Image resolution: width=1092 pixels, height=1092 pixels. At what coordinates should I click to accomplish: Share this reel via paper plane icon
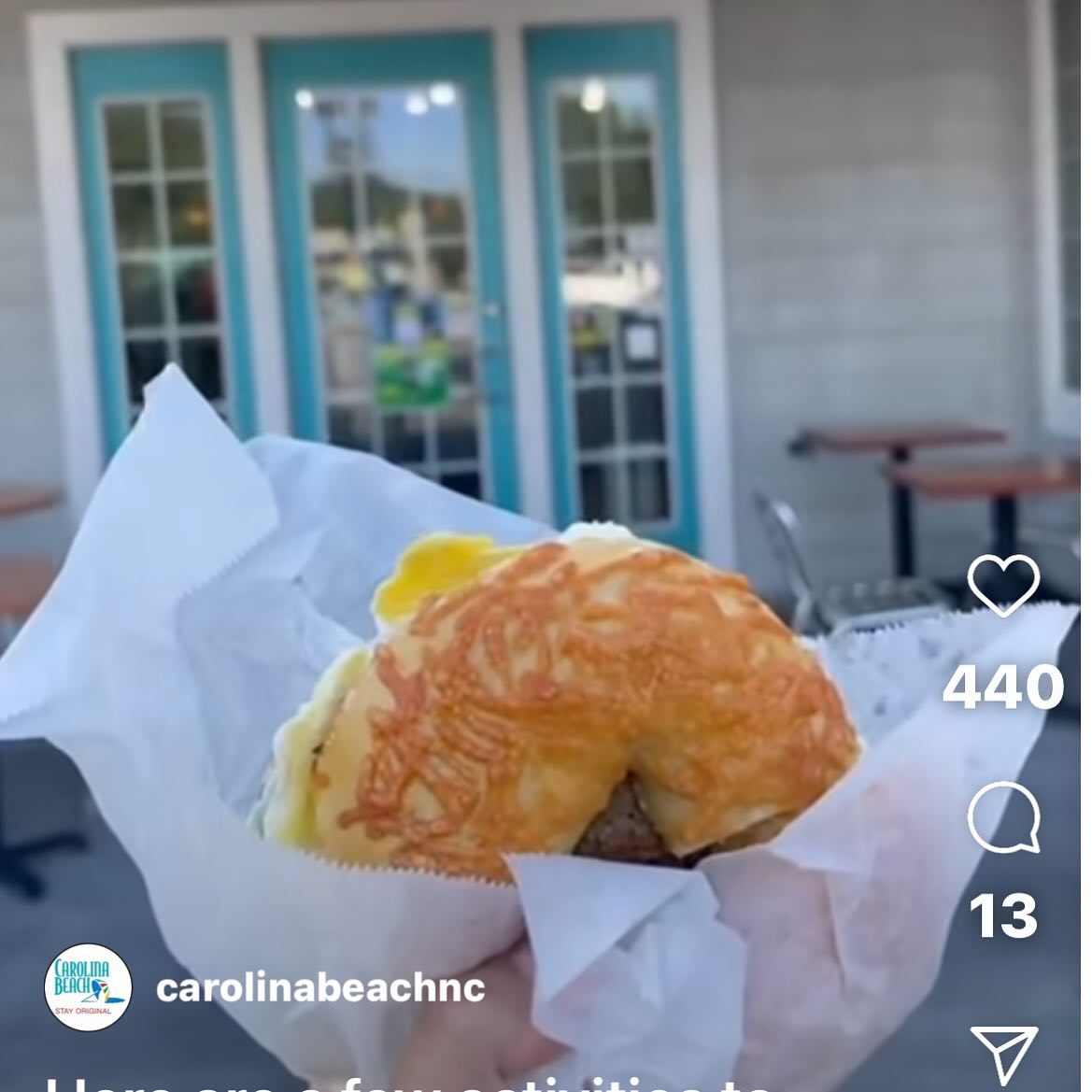click(1003, 1054)
